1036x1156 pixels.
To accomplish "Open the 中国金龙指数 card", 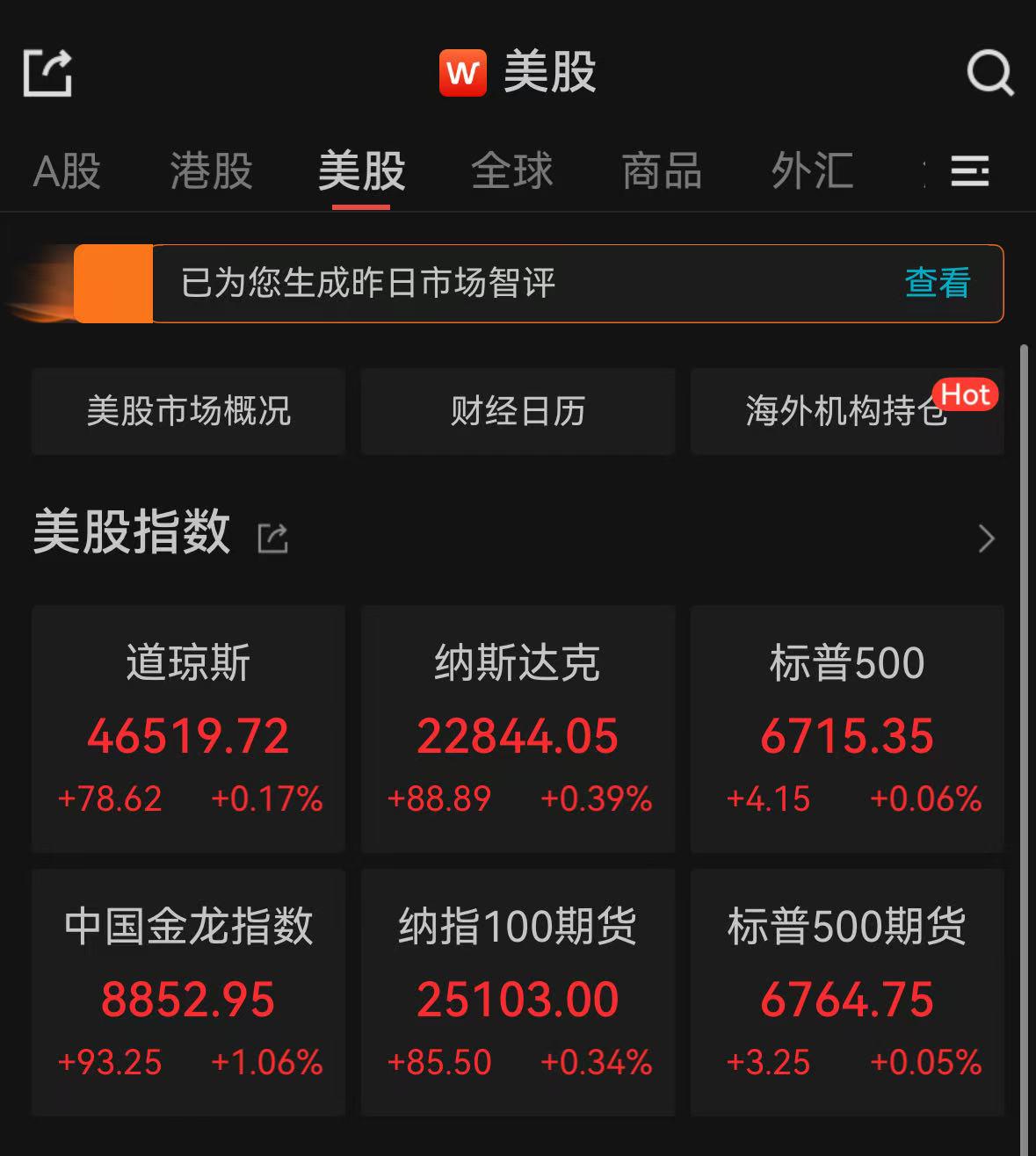I will click(188, 992).
